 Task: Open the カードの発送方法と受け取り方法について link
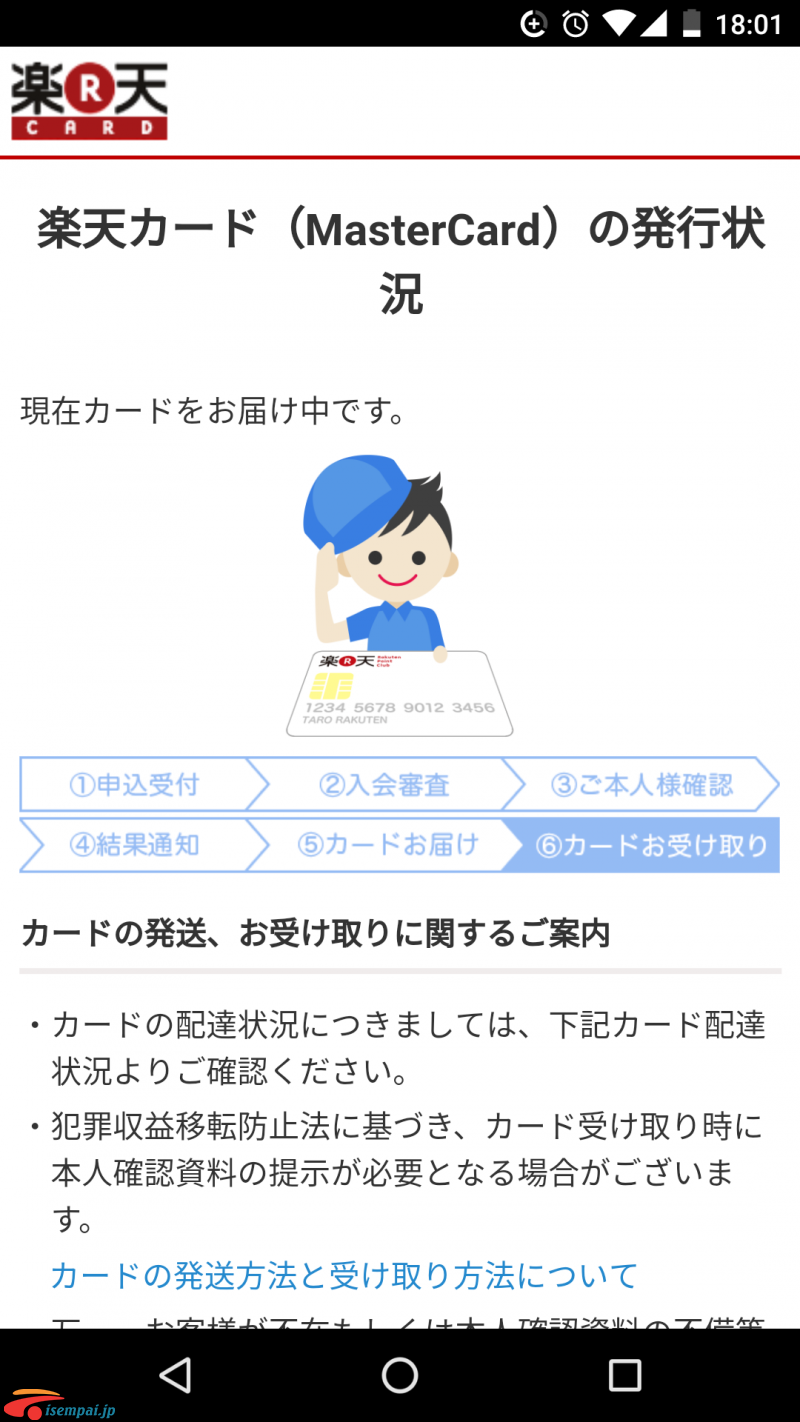pos(344,1276)
